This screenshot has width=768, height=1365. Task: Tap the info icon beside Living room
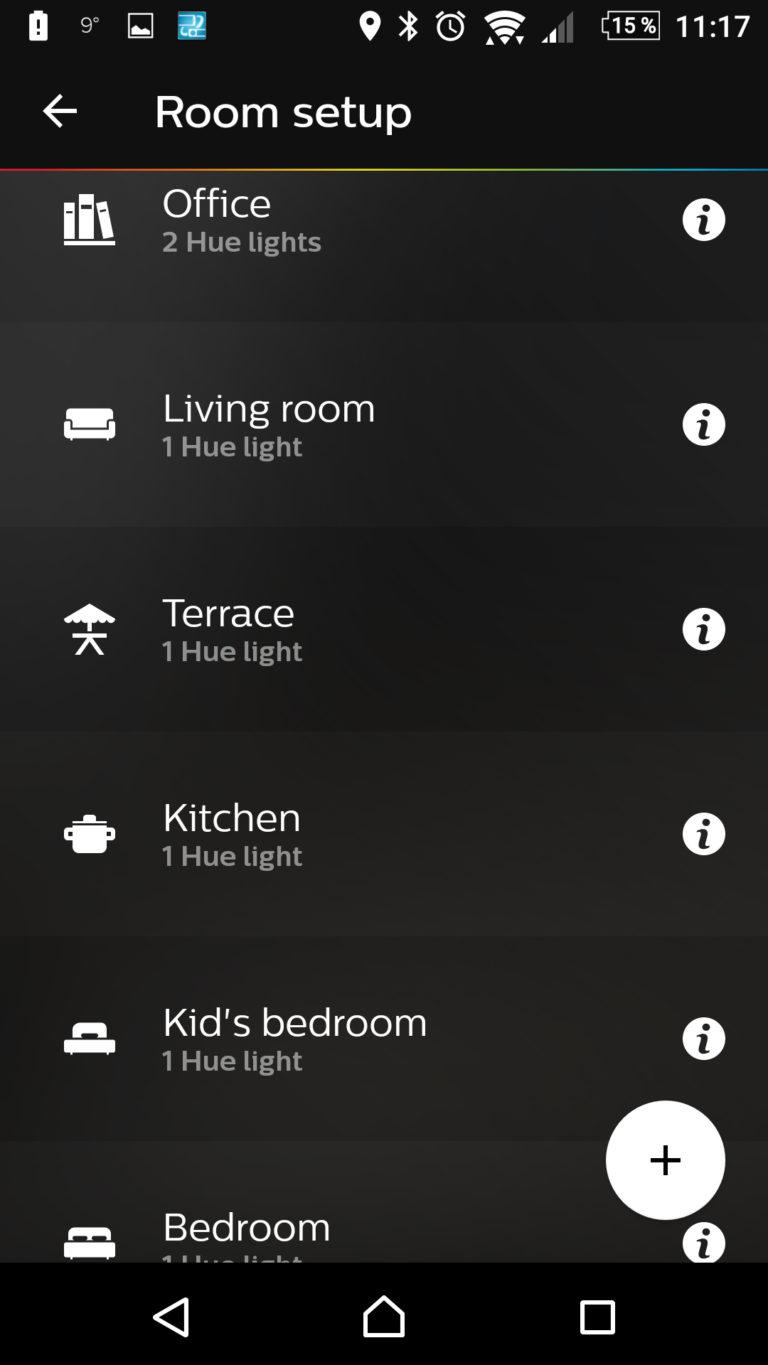click(x=704, y=425)
